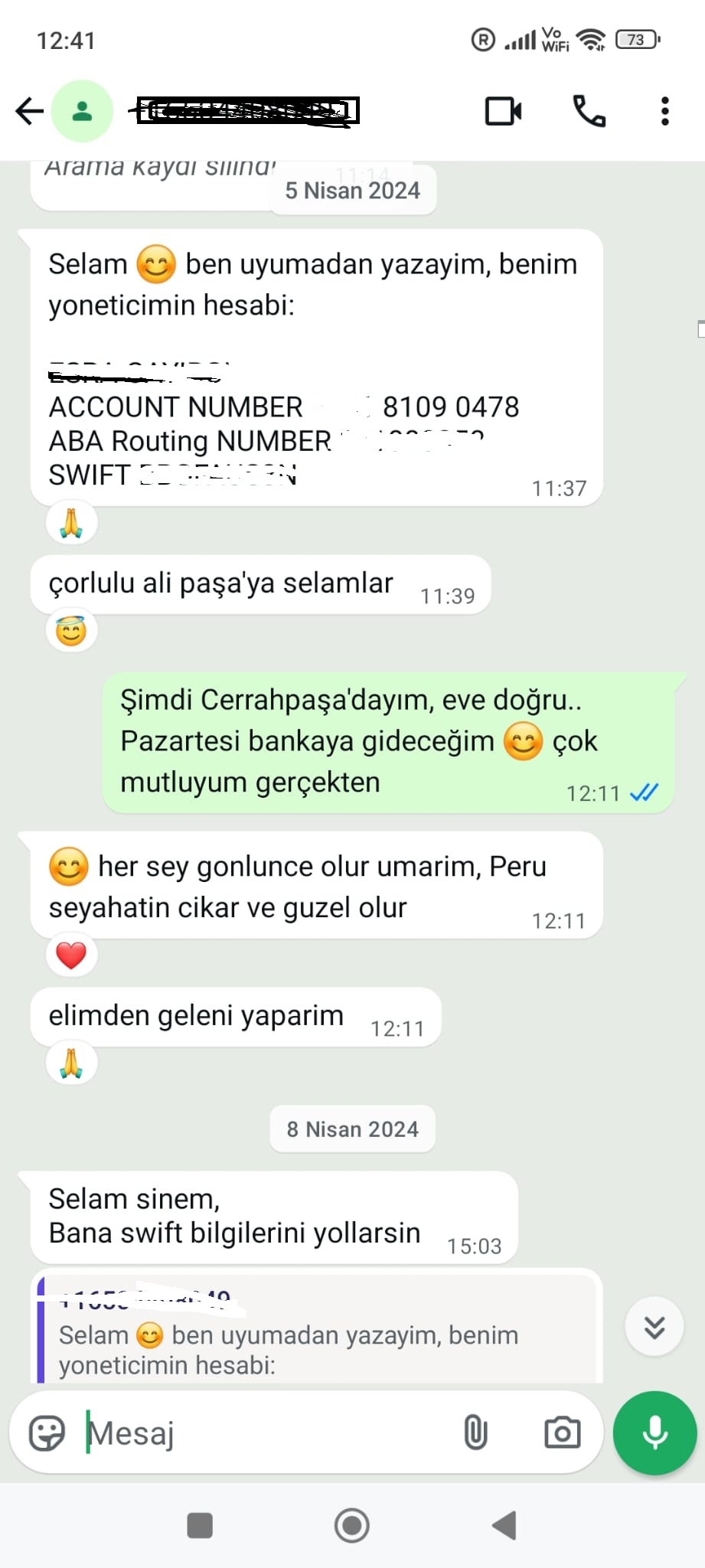This screenshot has height=1568, width=705.
Task: View the halo emoji reaction on selamlar message
Action: (x=71, y=632)
